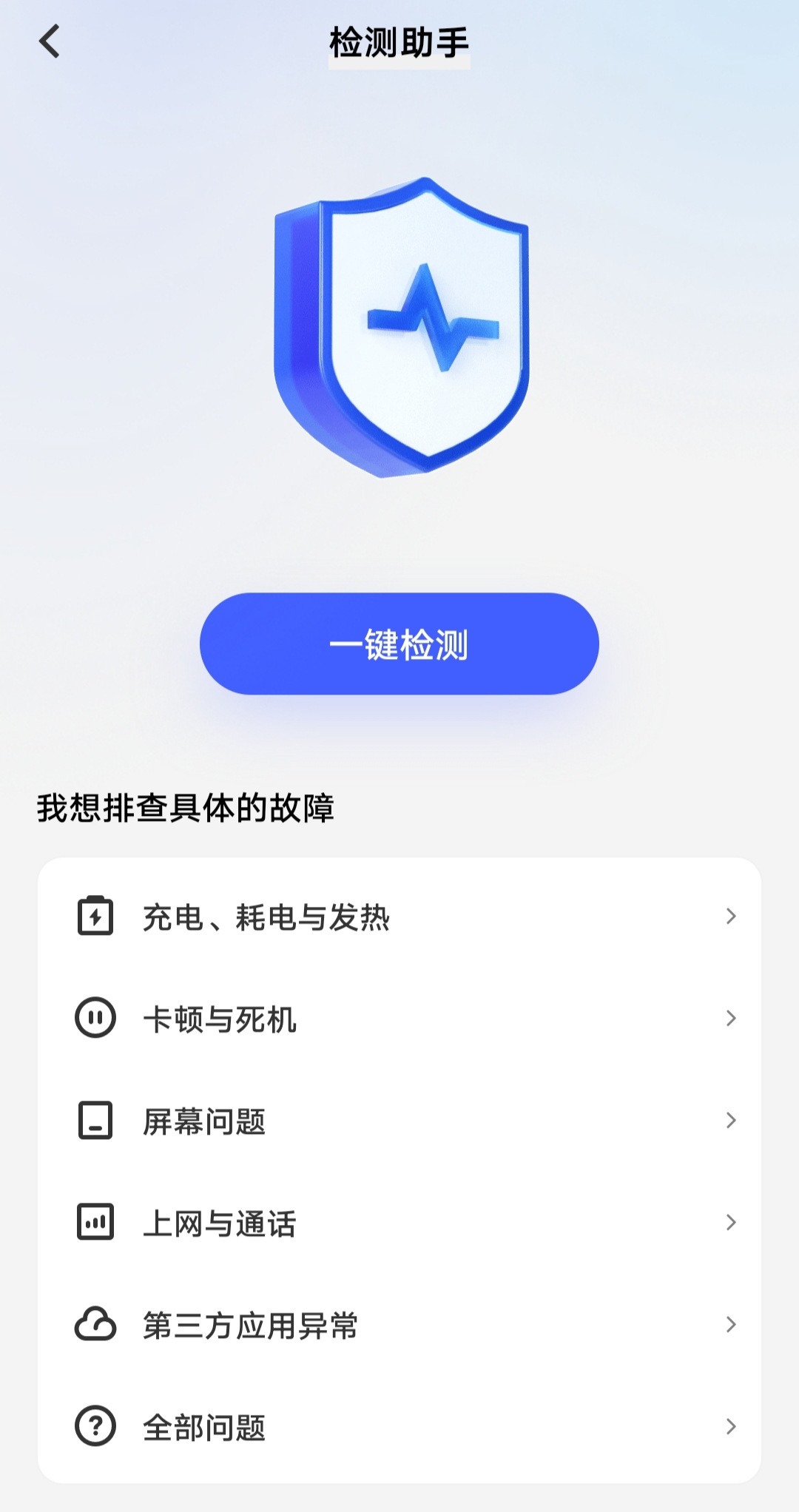The width and height of the screenshot is (799, 1512).
Task: Expand 上网与通话 detail arrow
Action: 729,1224
